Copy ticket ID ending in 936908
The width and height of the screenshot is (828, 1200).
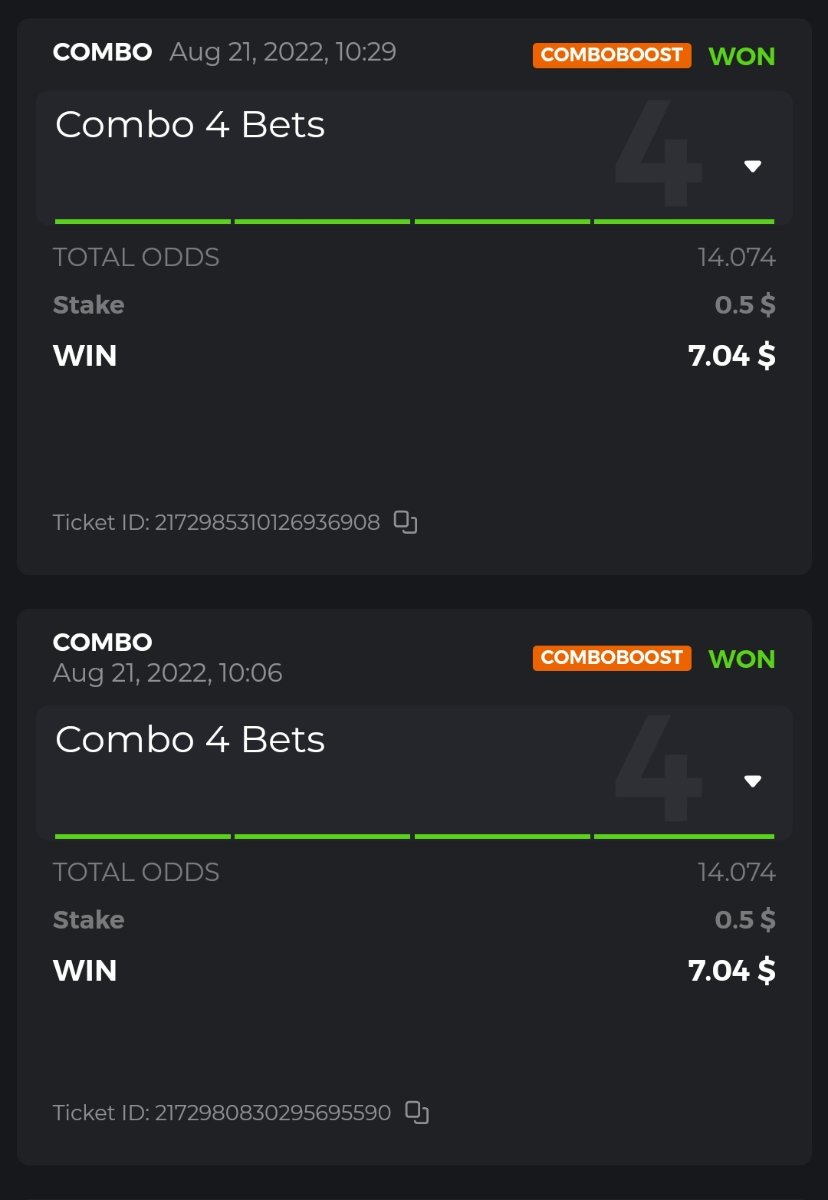click(405, 522)
